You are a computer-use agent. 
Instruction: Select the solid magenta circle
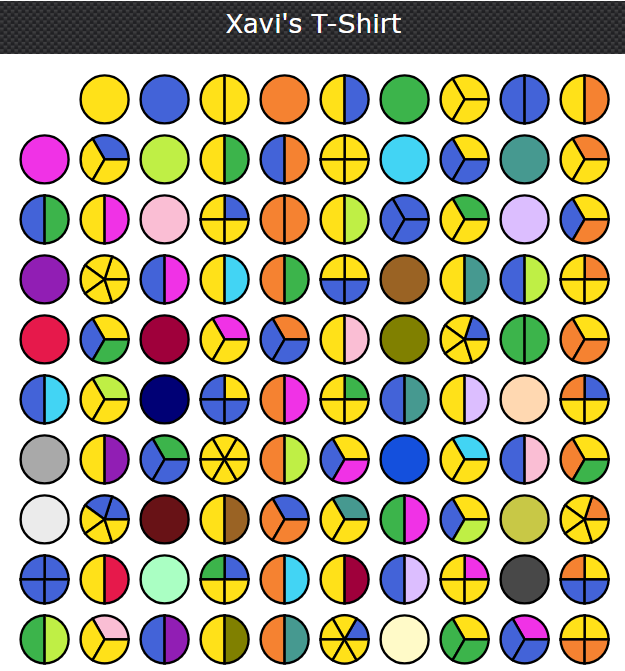(x=45, y=160)
